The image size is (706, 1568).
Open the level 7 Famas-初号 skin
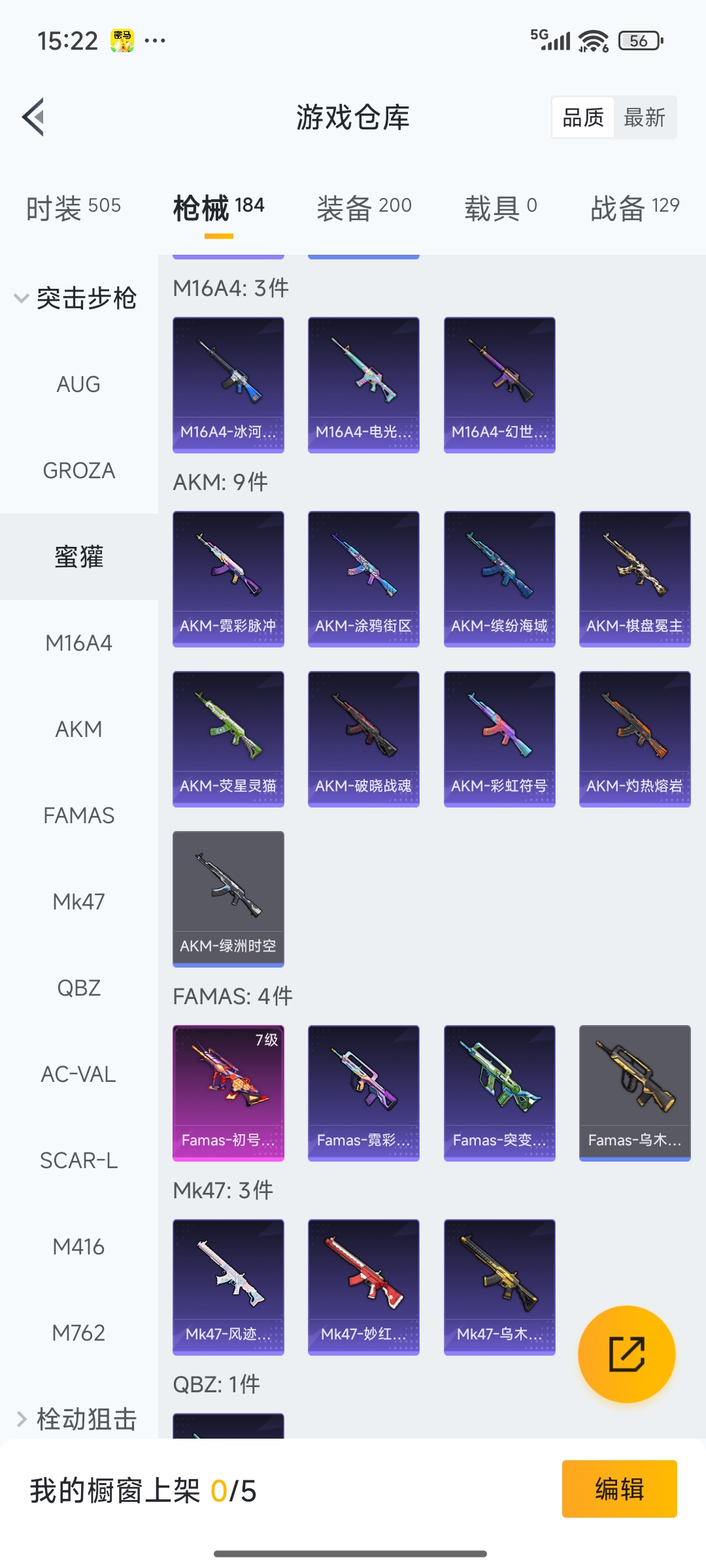pos(228,1092)
